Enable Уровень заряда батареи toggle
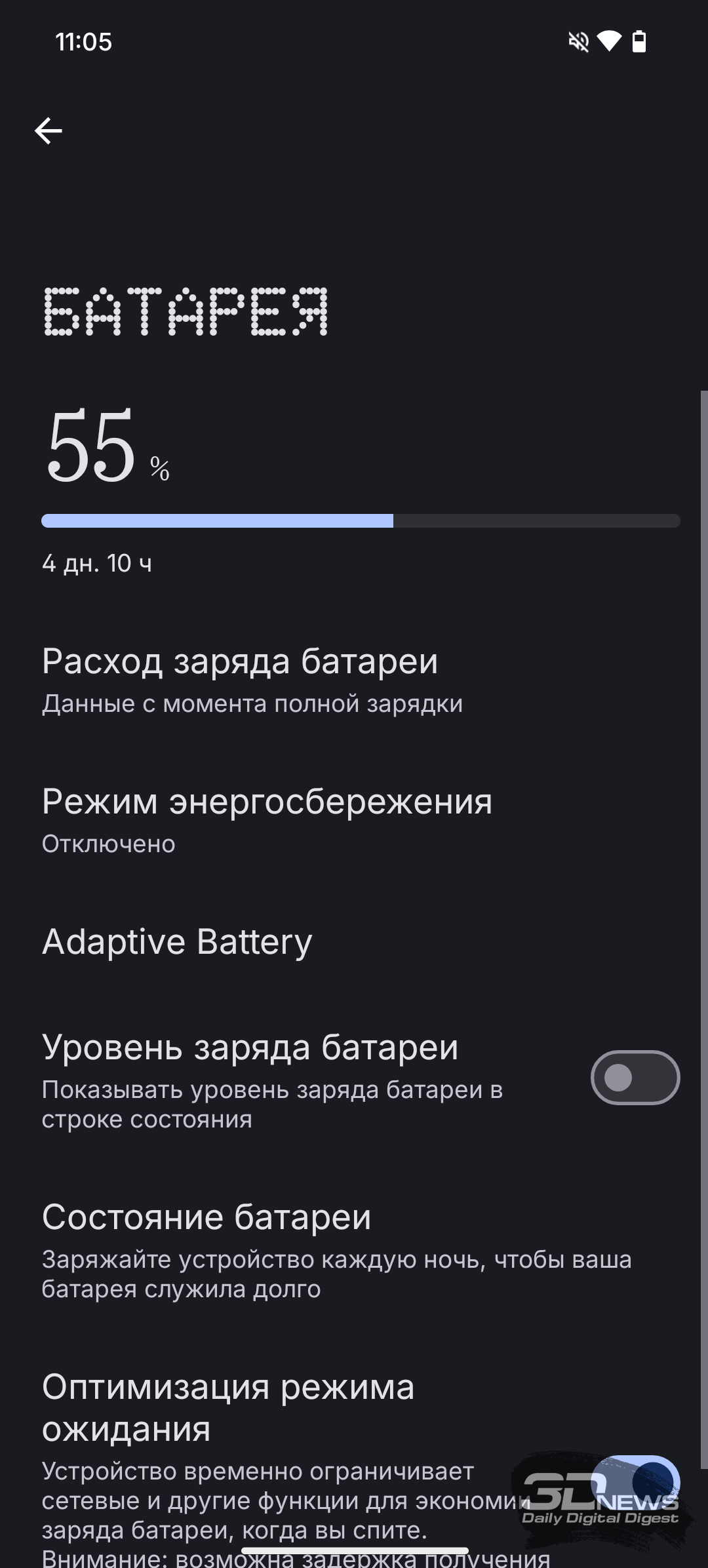Viewport: 708px width, 1568px height. click(635, 1078)
